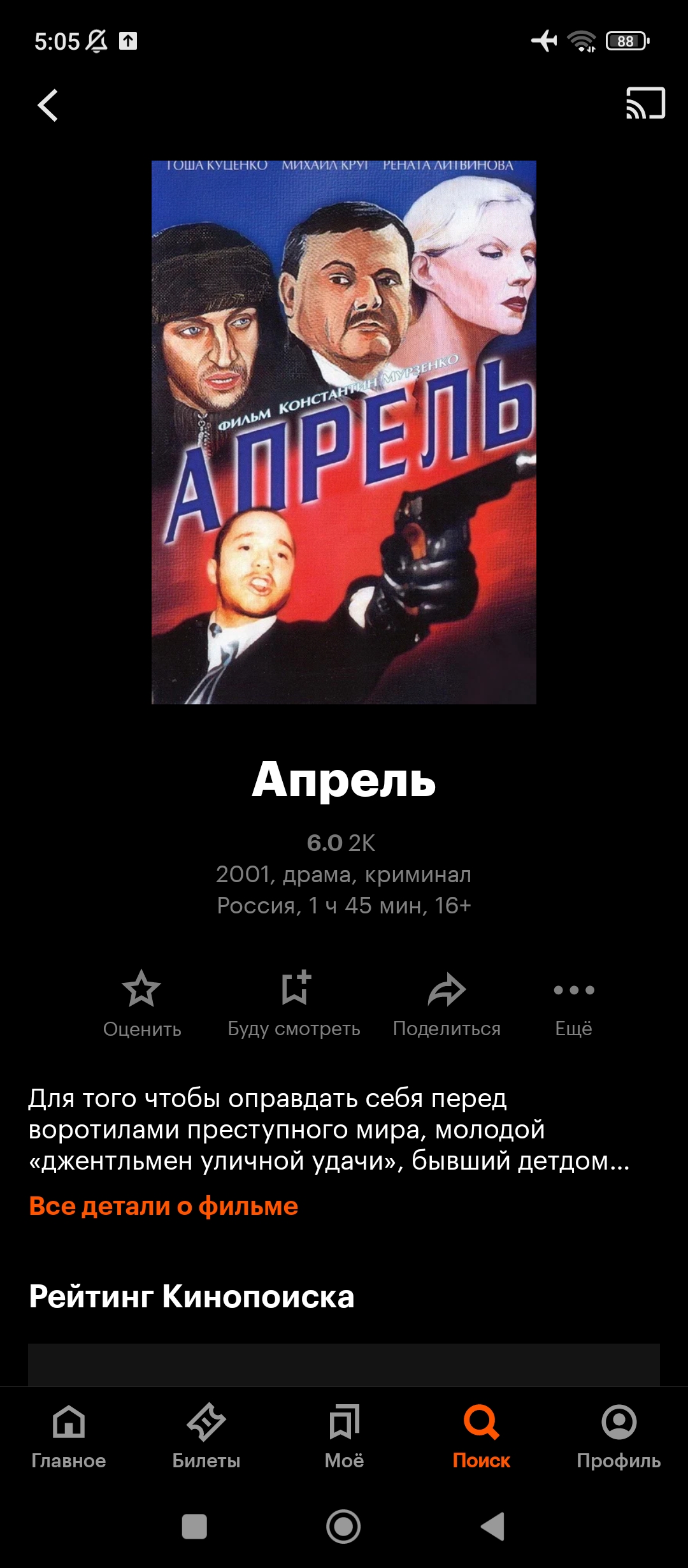This screenshot has width=688, height=1568.
Task: Rate the movie with Оценить
Action: click(x=142, y=1004)
